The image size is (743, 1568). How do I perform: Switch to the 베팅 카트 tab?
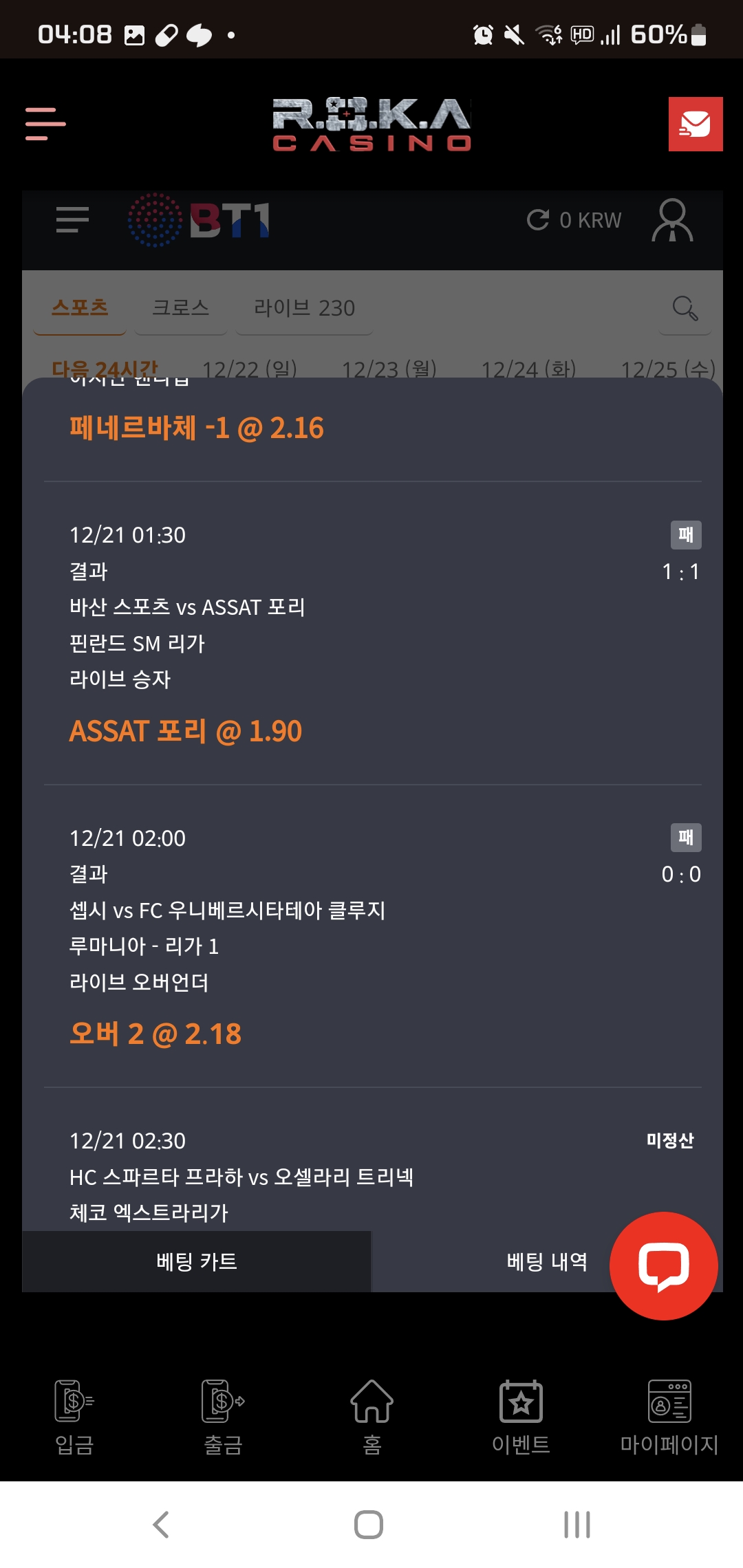point(197,1261)
